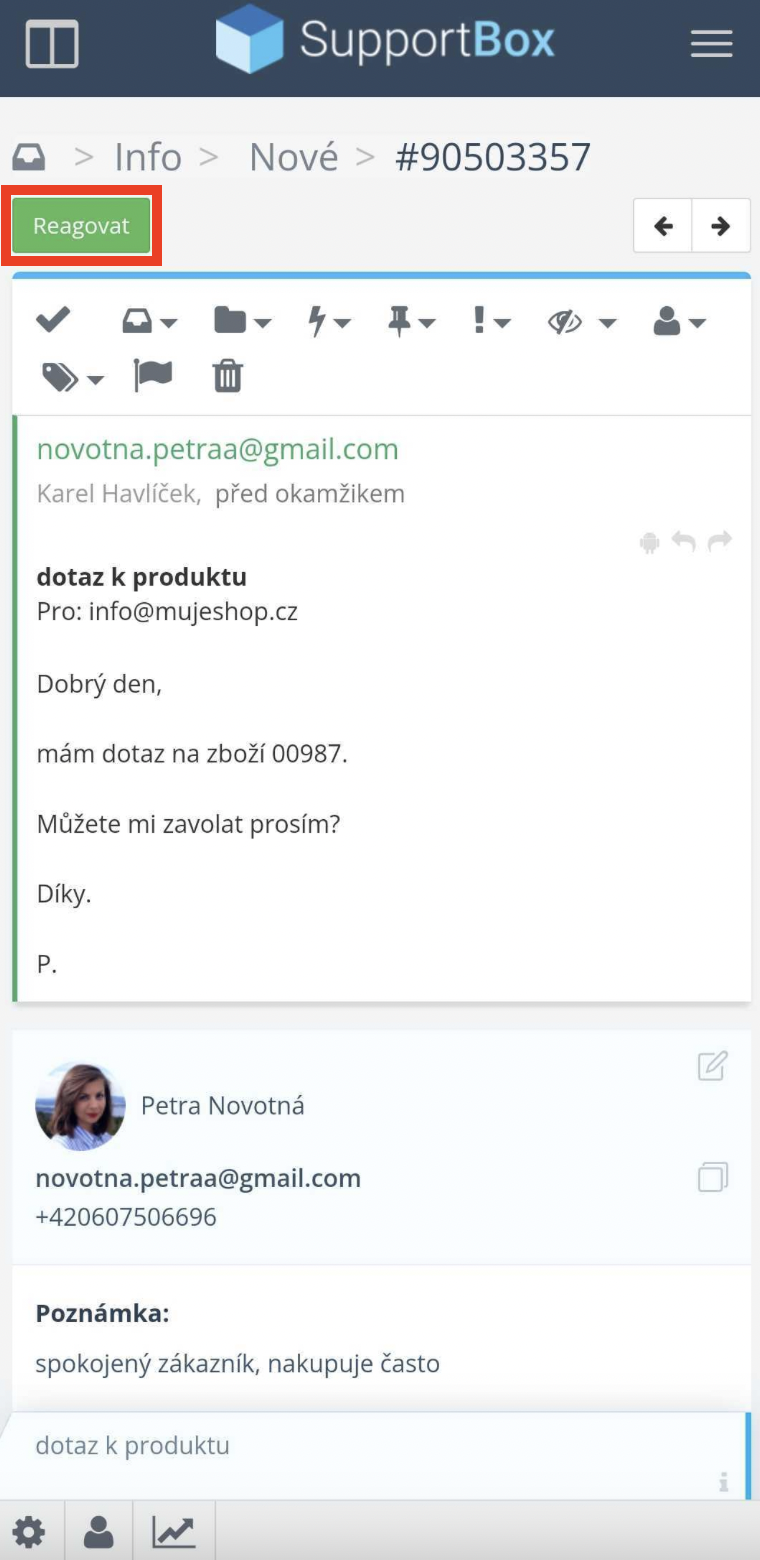Go to next ticket arrow
760x1560 pixels.
[x=720, y=226]
